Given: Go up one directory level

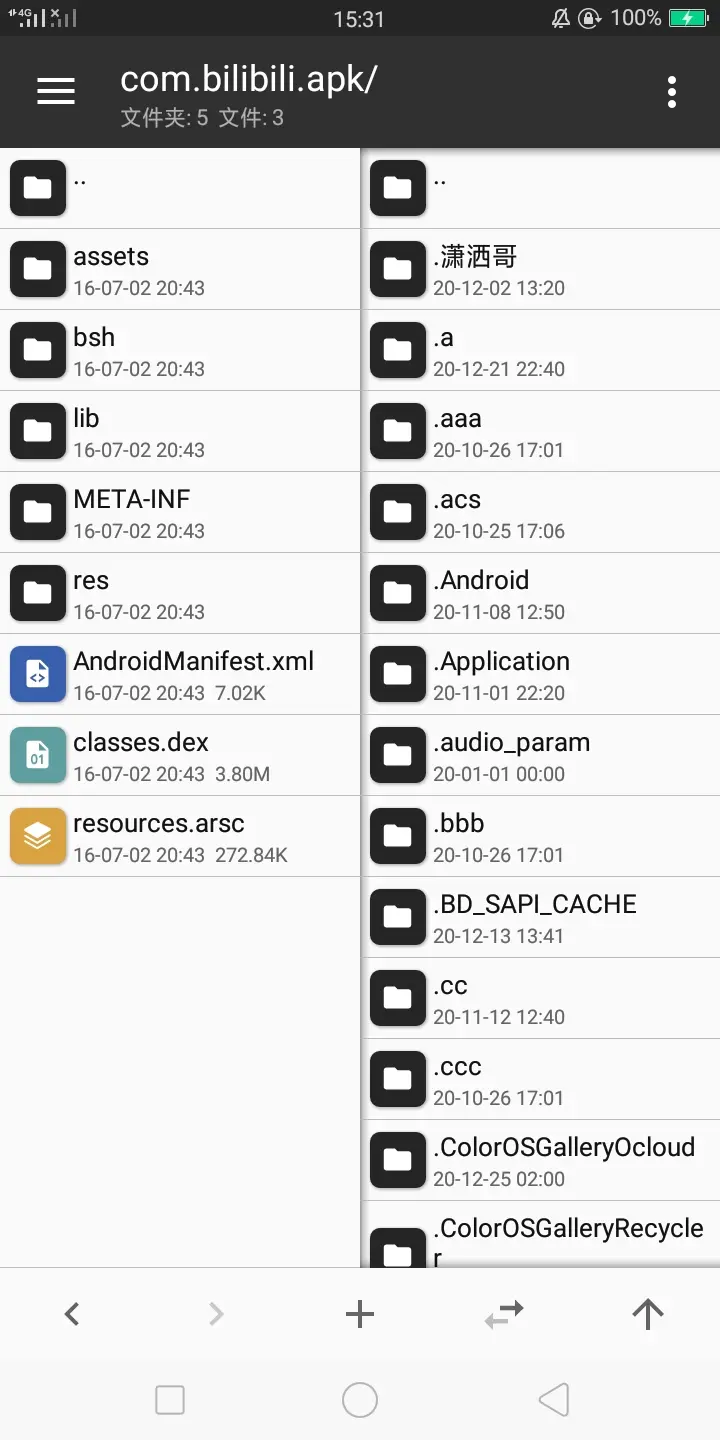Looking at the screenshot, I should [648, 1314].
